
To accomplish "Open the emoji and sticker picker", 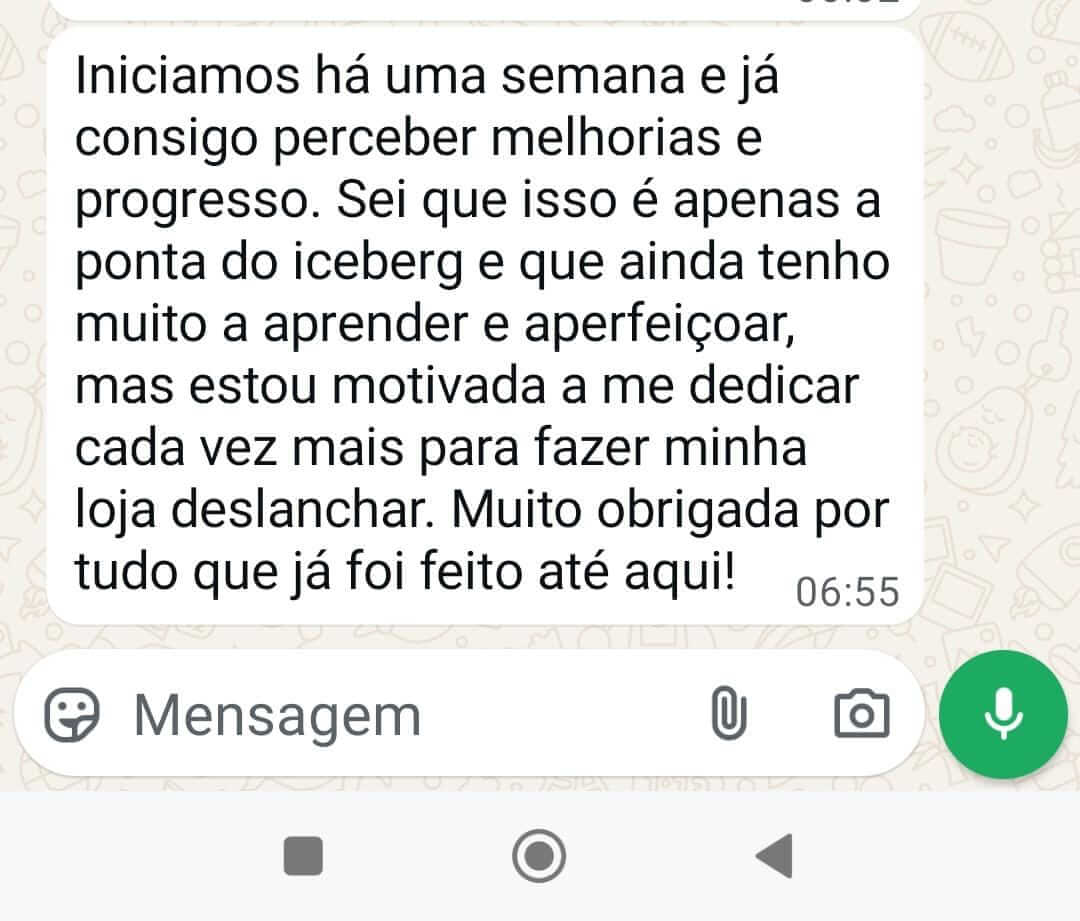I will (73, 715).
